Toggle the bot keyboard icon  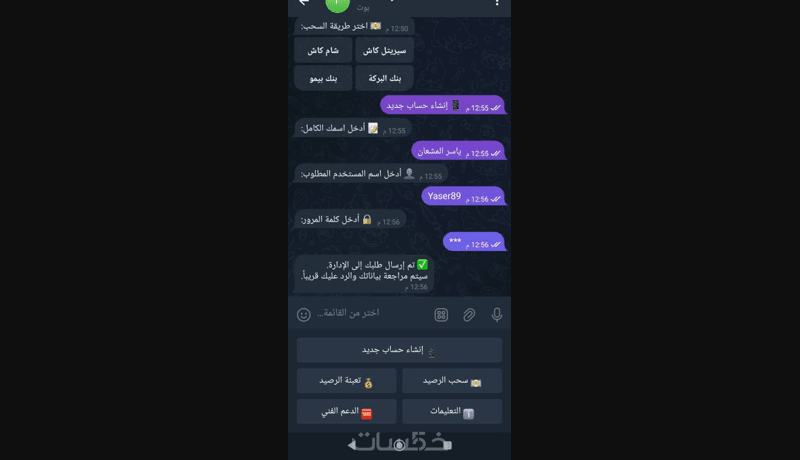[441, 314]
